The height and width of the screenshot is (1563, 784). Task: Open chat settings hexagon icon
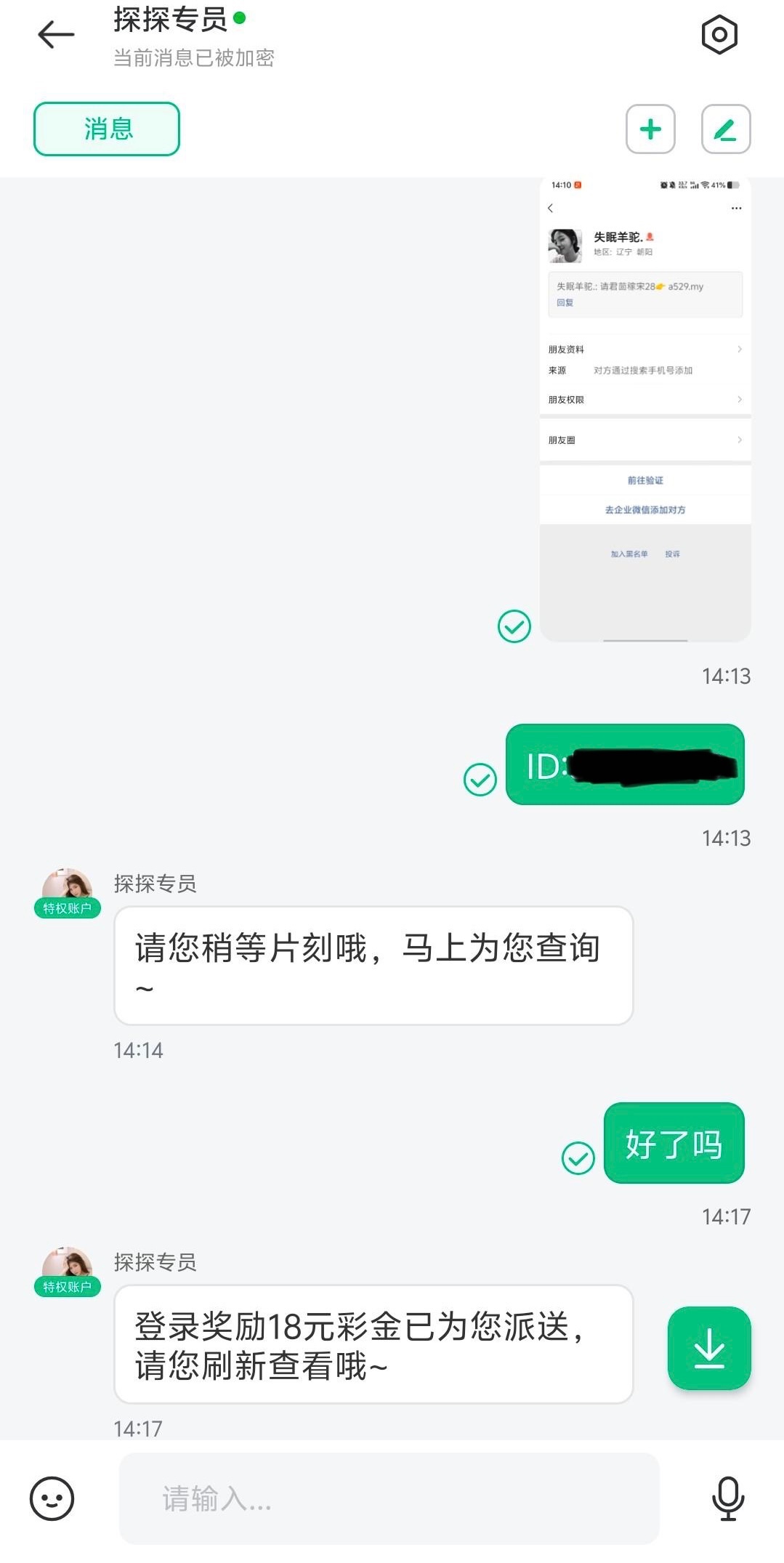[x=719, y=34]
